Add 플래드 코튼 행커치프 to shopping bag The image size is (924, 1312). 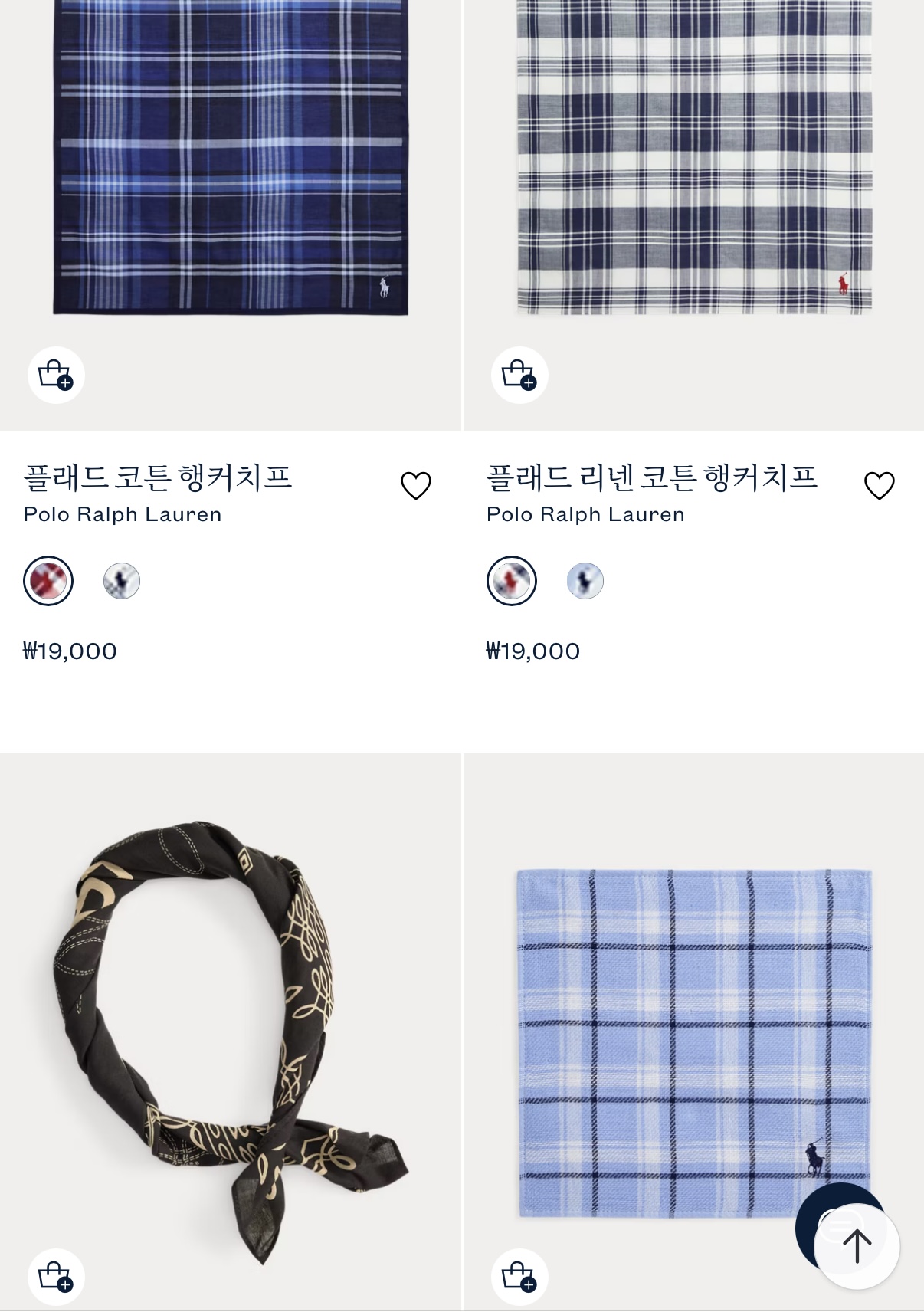tap(56, 376)
